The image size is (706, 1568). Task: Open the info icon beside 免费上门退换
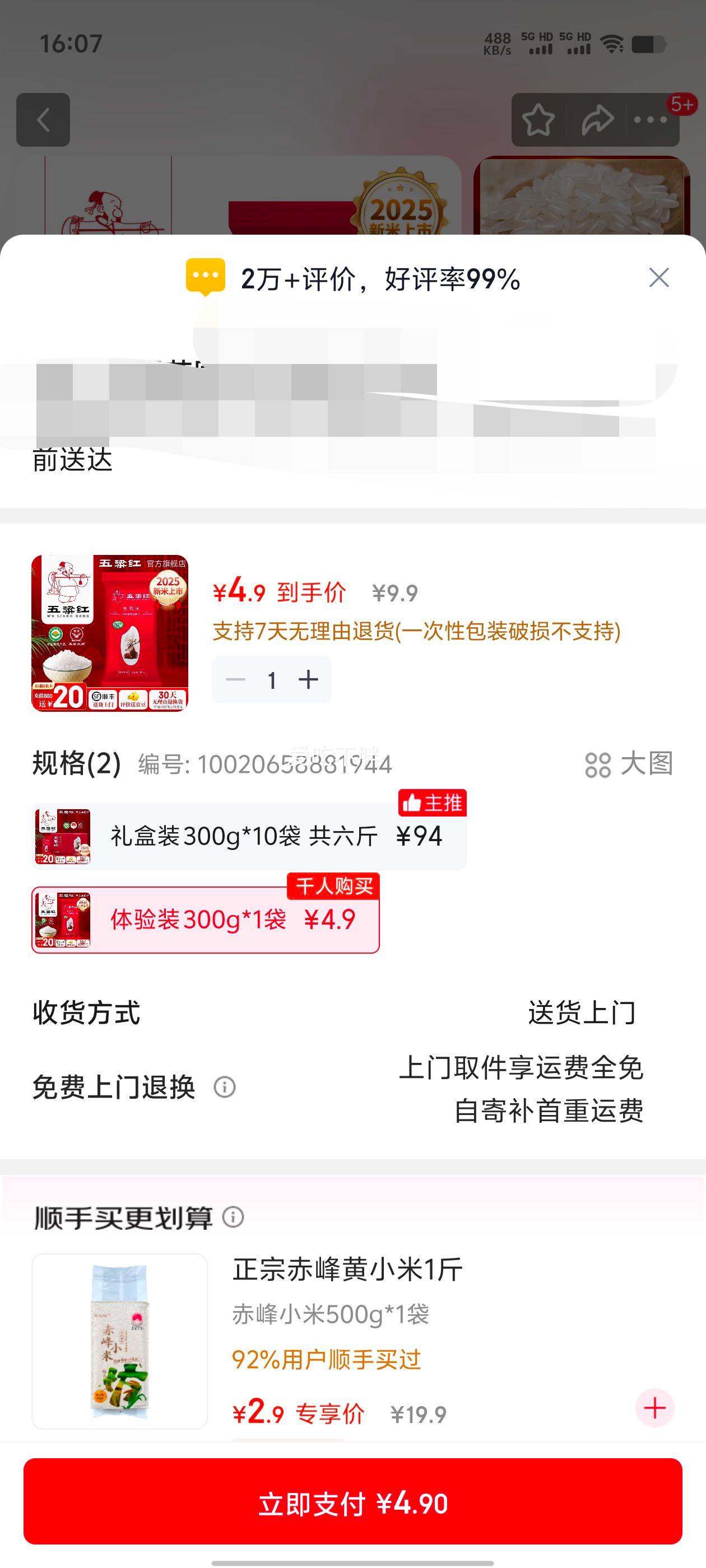click(224, 1087)
